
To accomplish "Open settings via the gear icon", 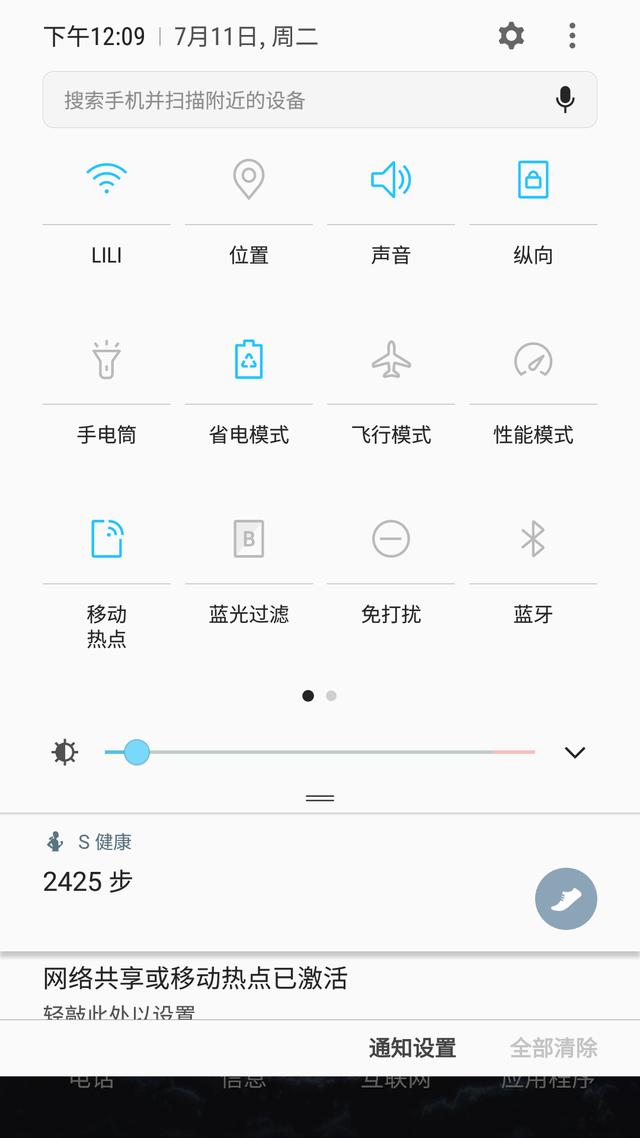I will click(511, 37).
